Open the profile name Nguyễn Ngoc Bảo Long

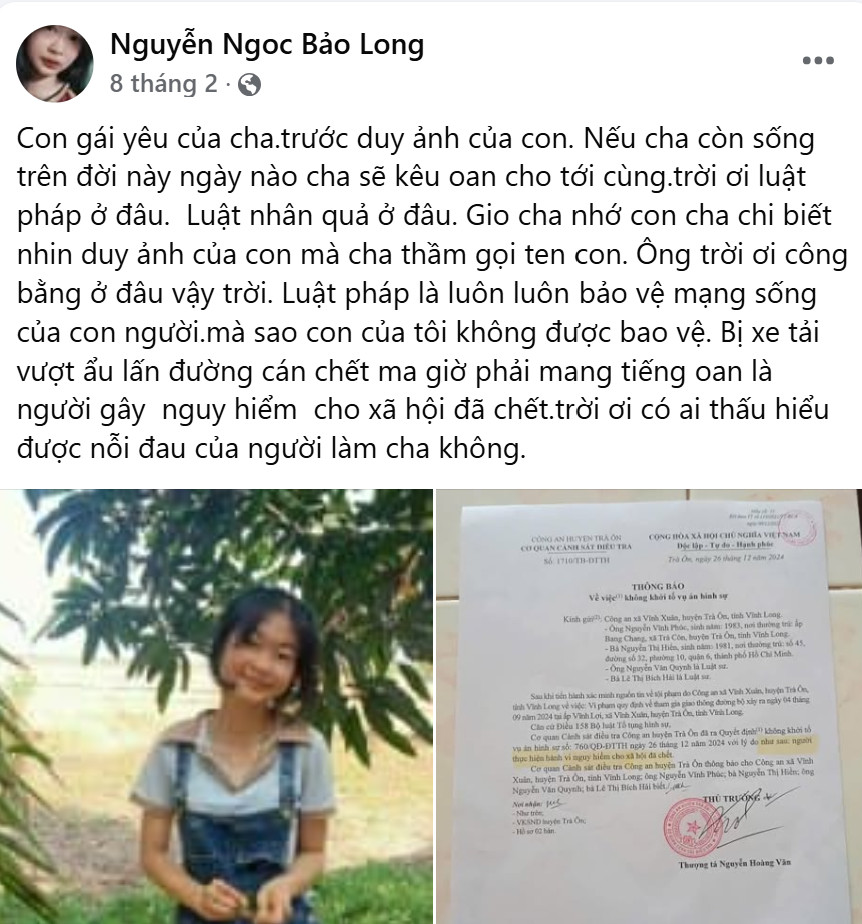(x=266, y=45)
